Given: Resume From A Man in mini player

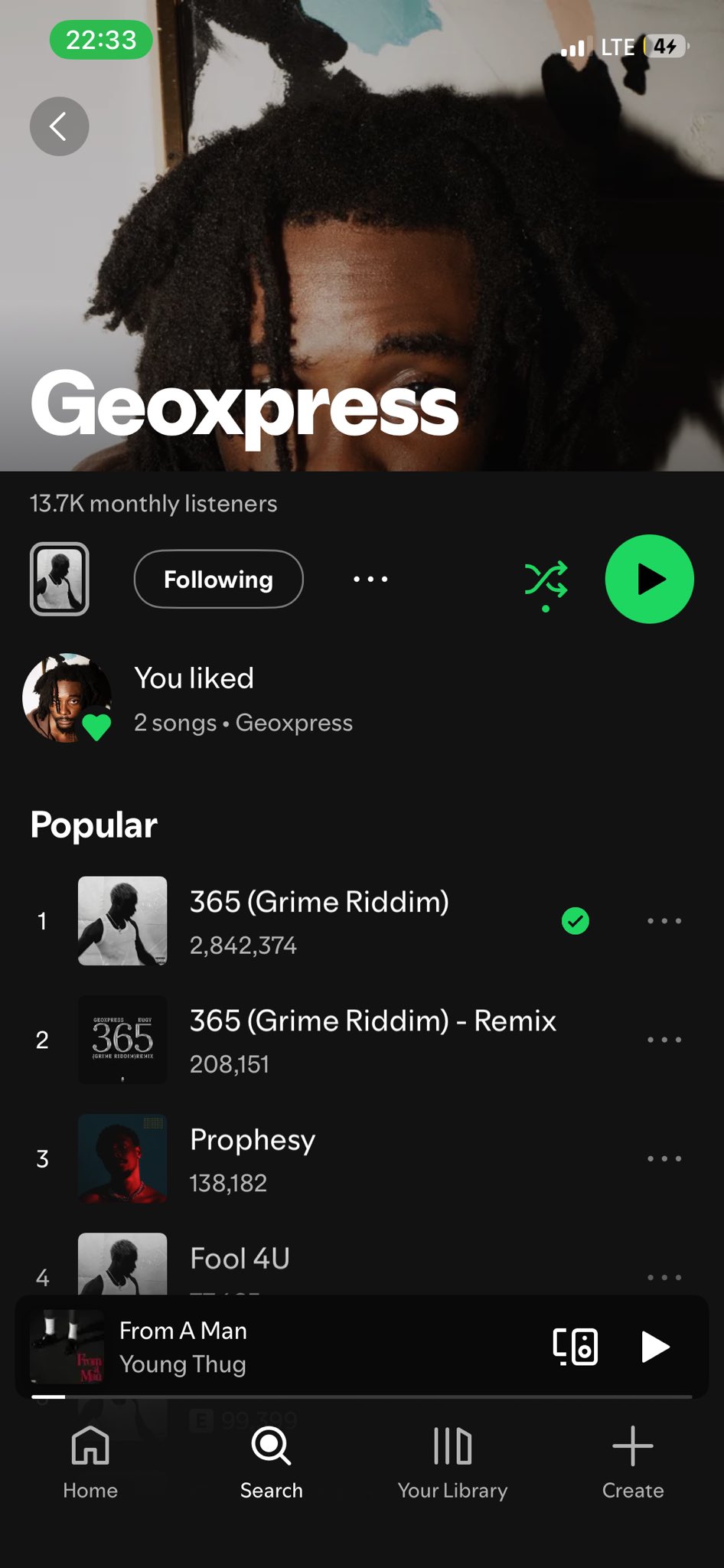Looking at the screenshot, I should [655, 1347].
